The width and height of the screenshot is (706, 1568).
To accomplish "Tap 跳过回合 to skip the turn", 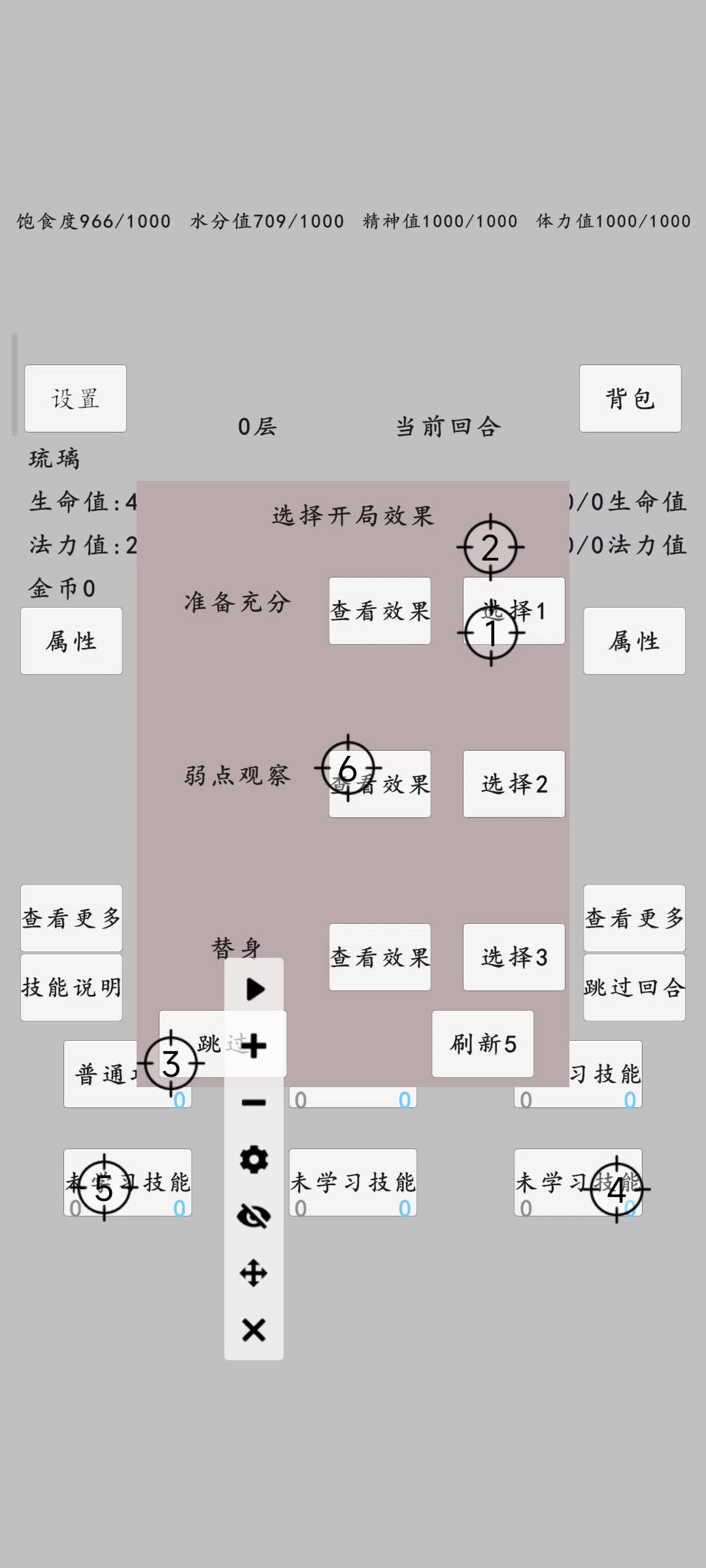I will (634, 987).
